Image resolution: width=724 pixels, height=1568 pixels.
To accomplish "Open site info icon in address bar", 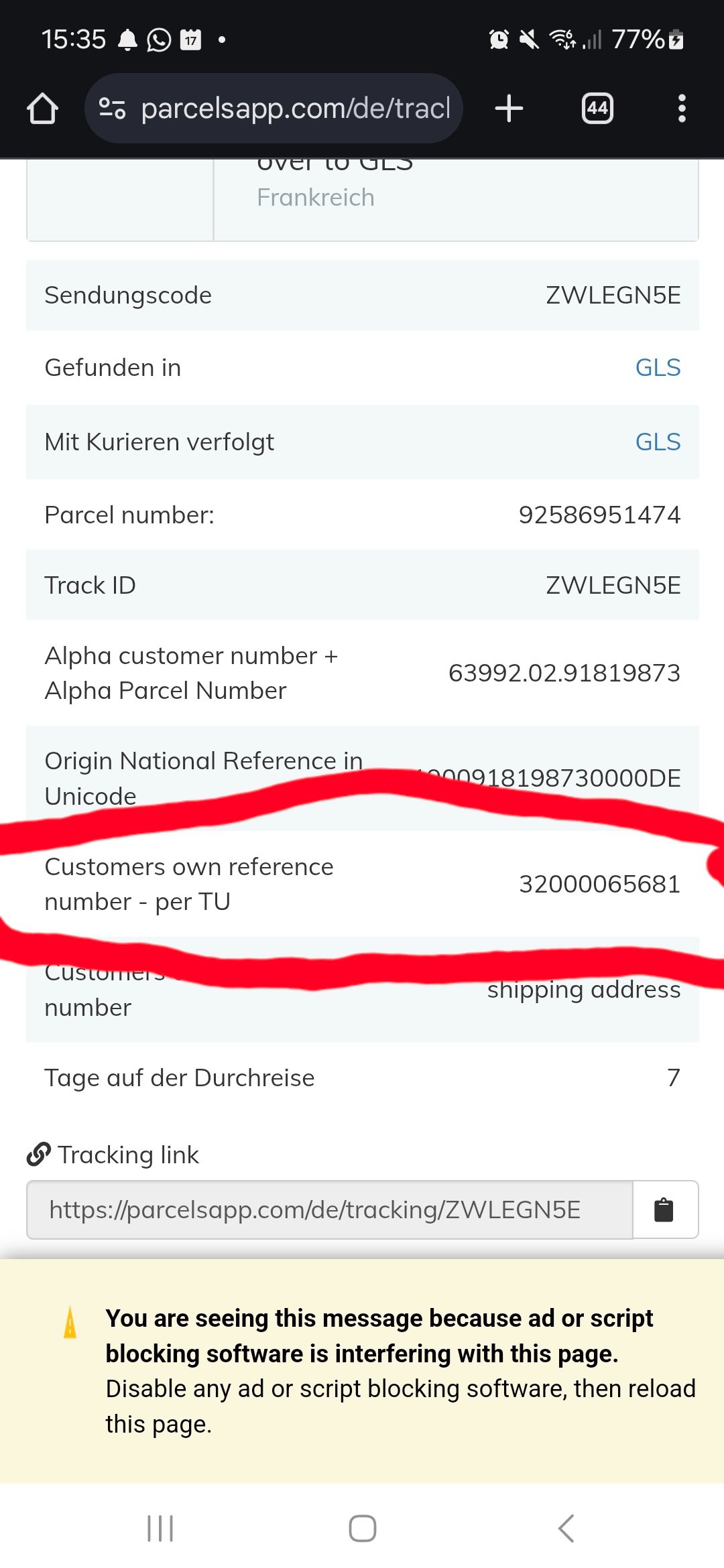I will click(x=112, y=109).
